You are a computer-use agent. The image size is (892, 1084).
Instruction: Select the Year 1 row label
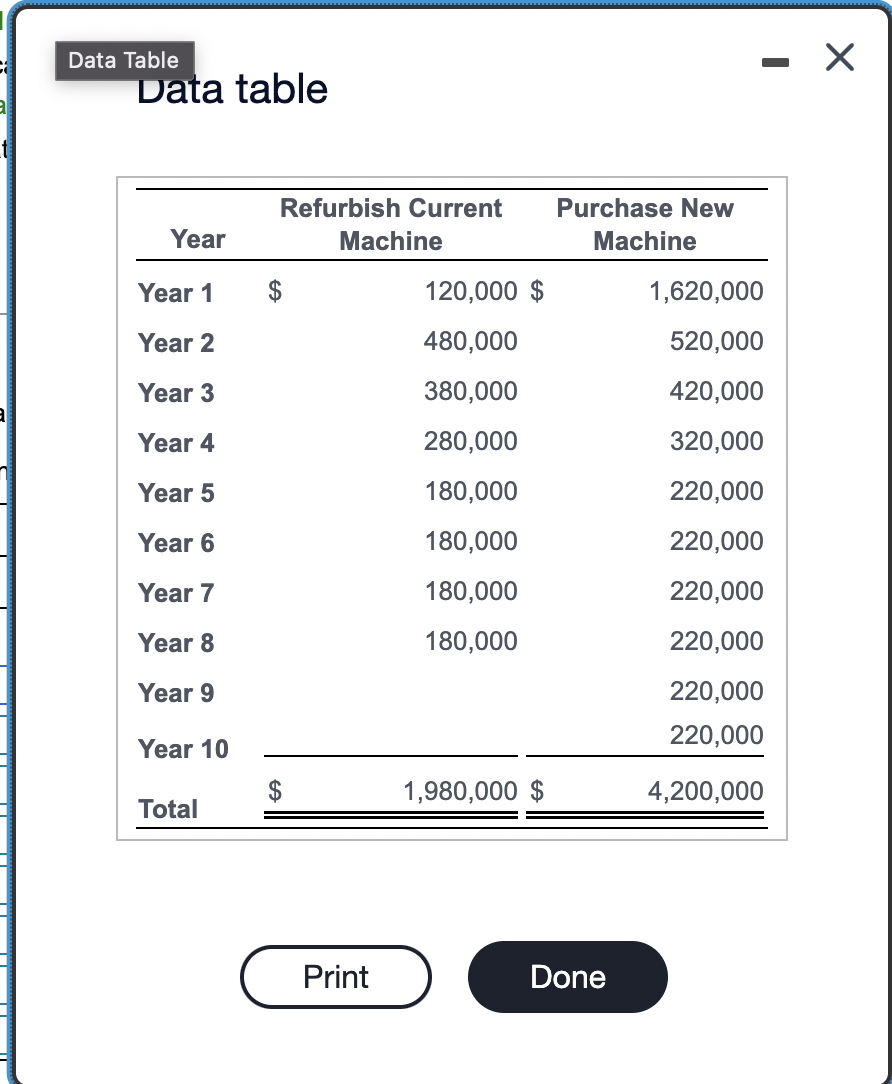(175, 293)
